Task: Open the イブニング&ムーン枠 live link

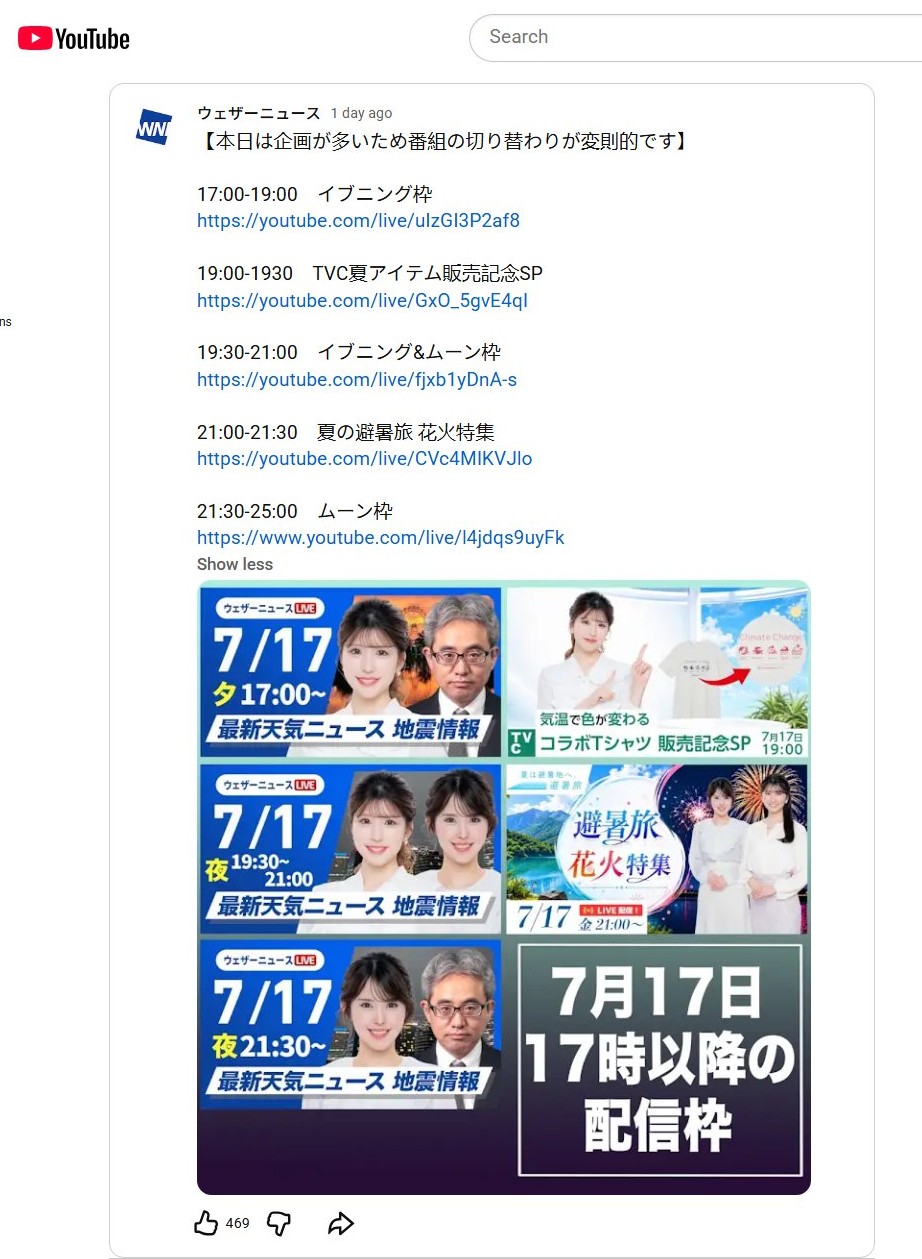Action: [357, 380]
